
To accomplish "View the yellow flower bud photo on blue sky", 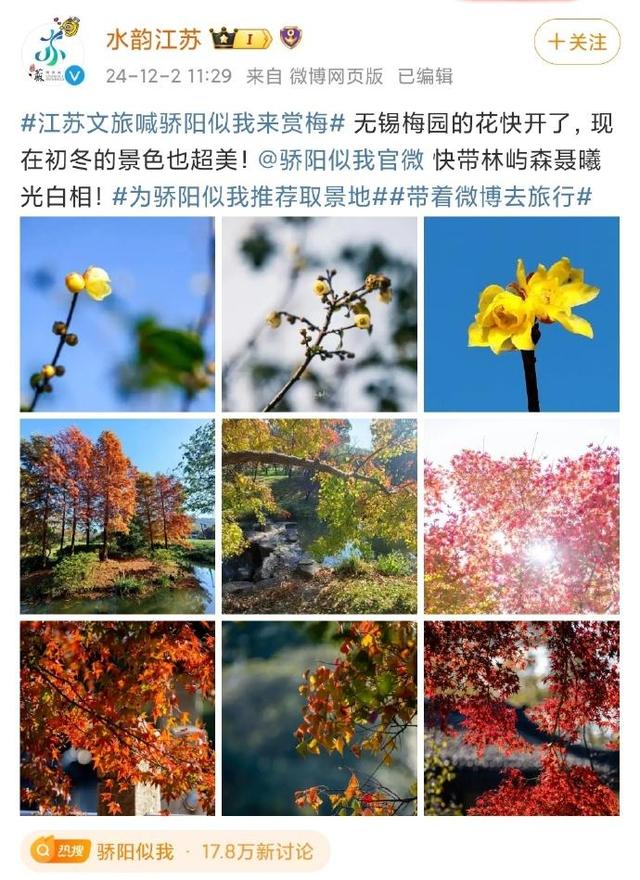I will [117, 314].
